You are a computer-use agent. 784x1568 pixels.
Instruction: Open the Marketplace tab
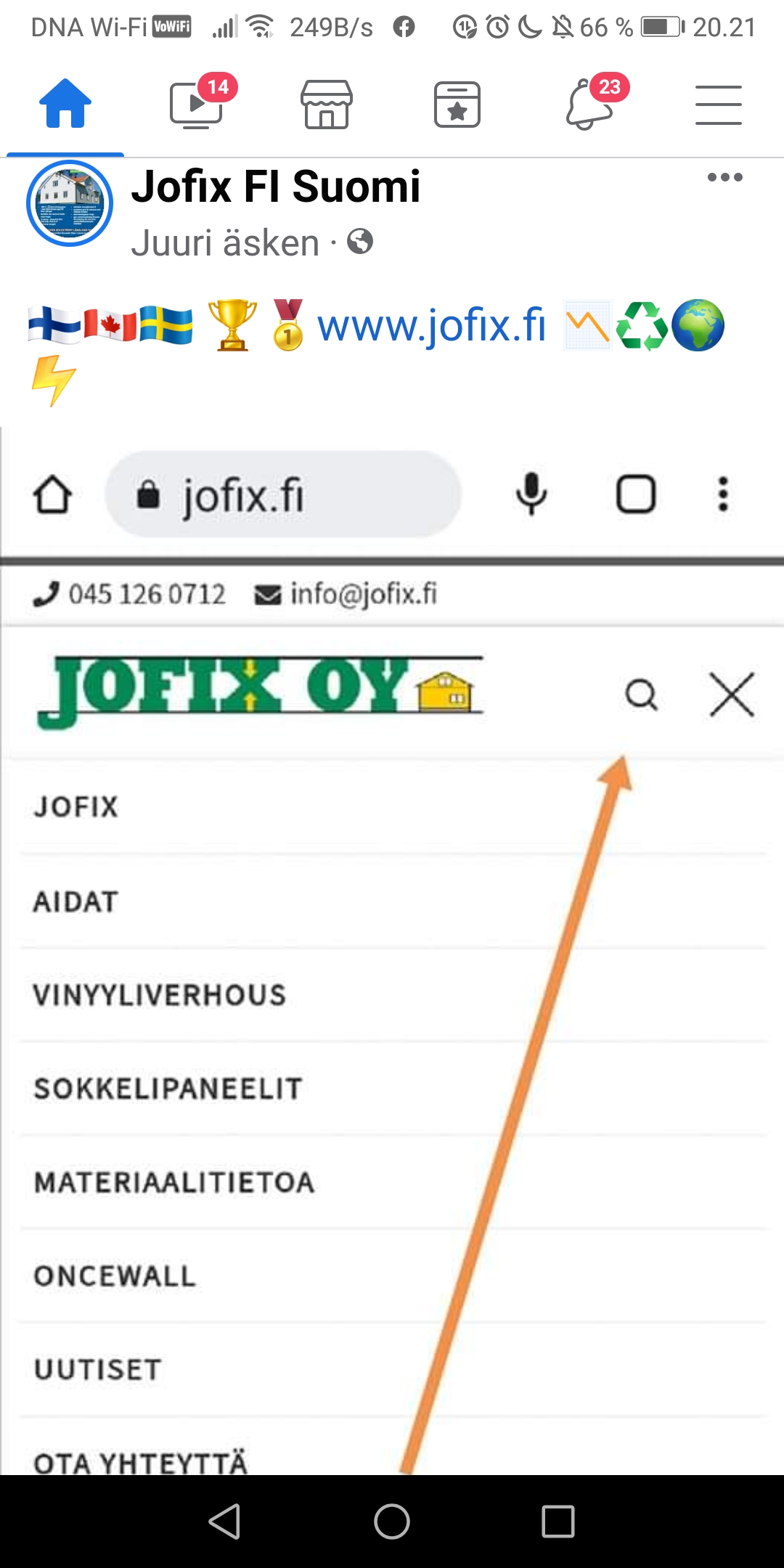(327, 105)
